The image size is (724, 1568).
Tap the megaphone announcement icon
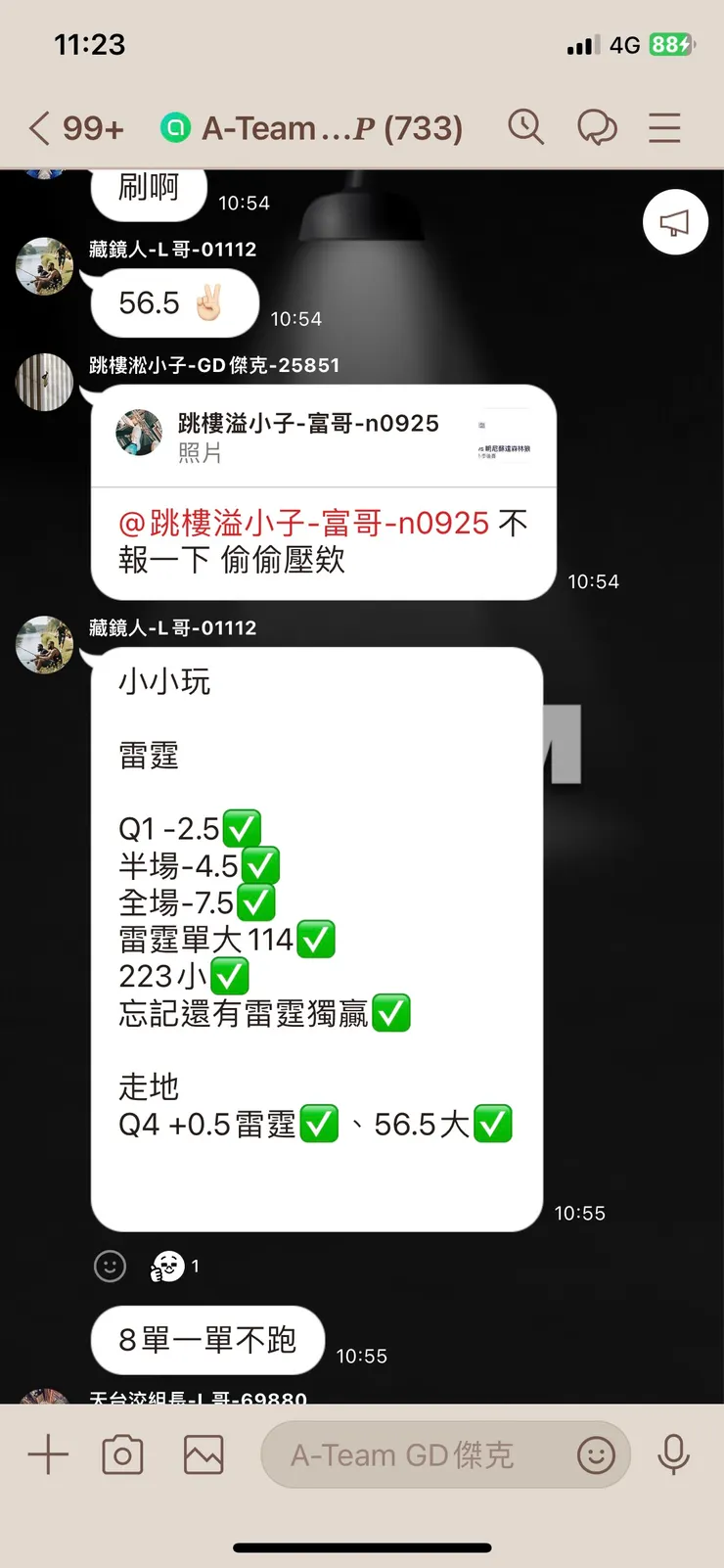(675, 222)
